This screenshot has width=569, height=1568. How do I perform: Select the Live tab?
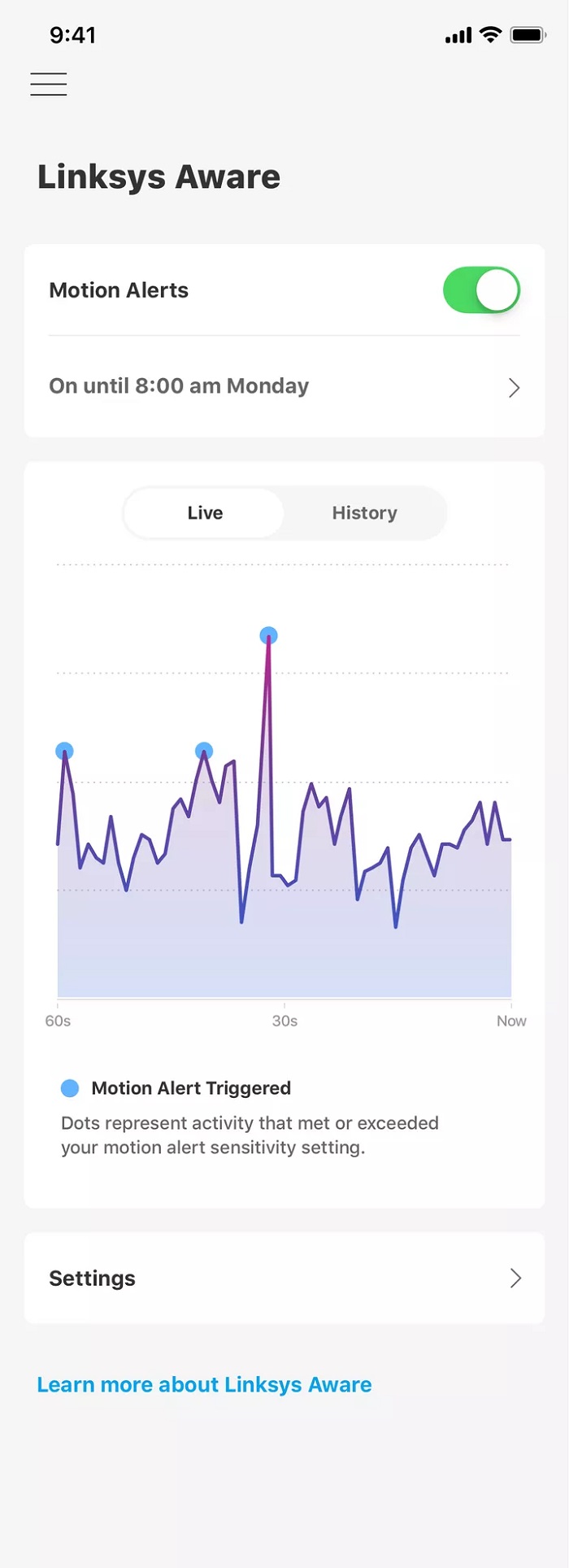click(205, 513)
